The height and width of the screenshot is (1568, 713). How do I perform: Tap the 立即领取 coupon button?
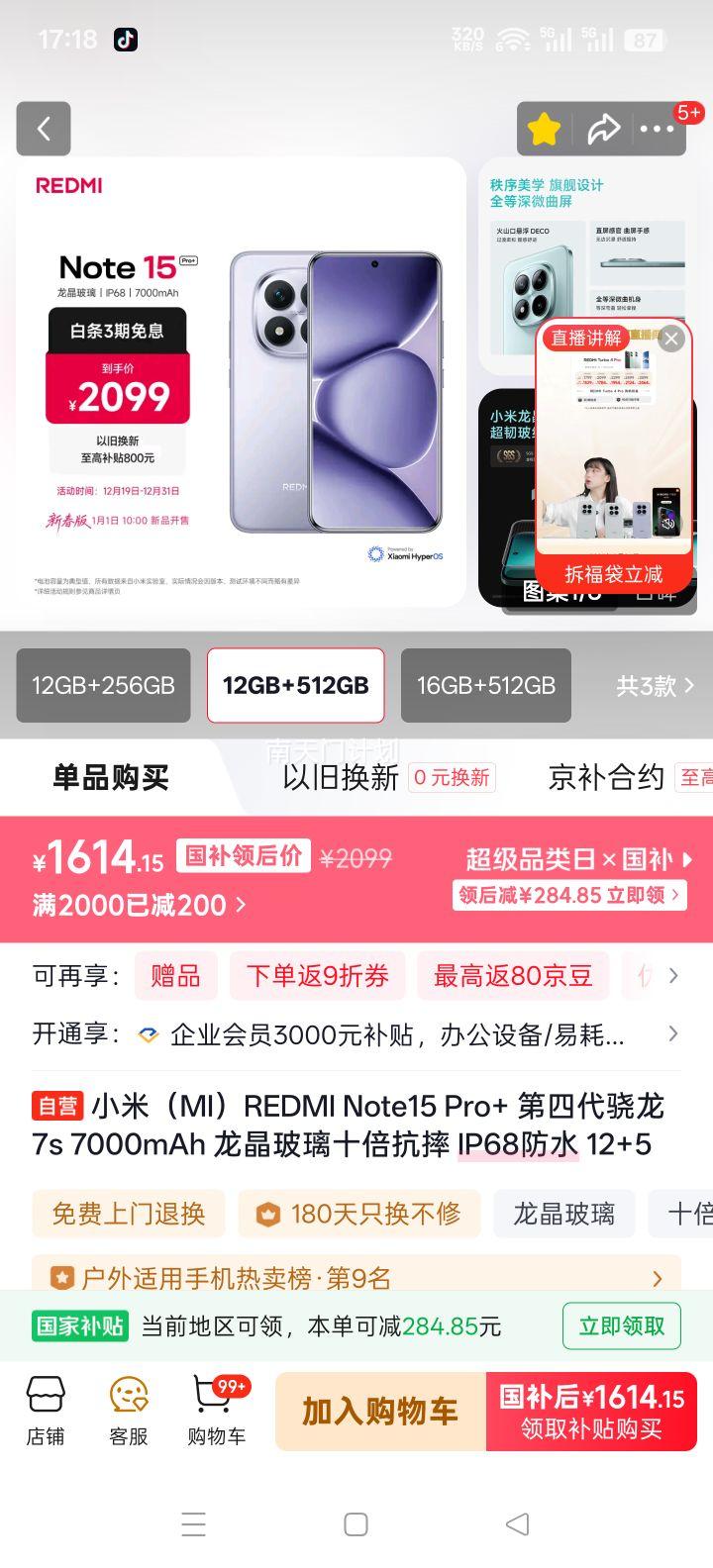pos(622,1325)
